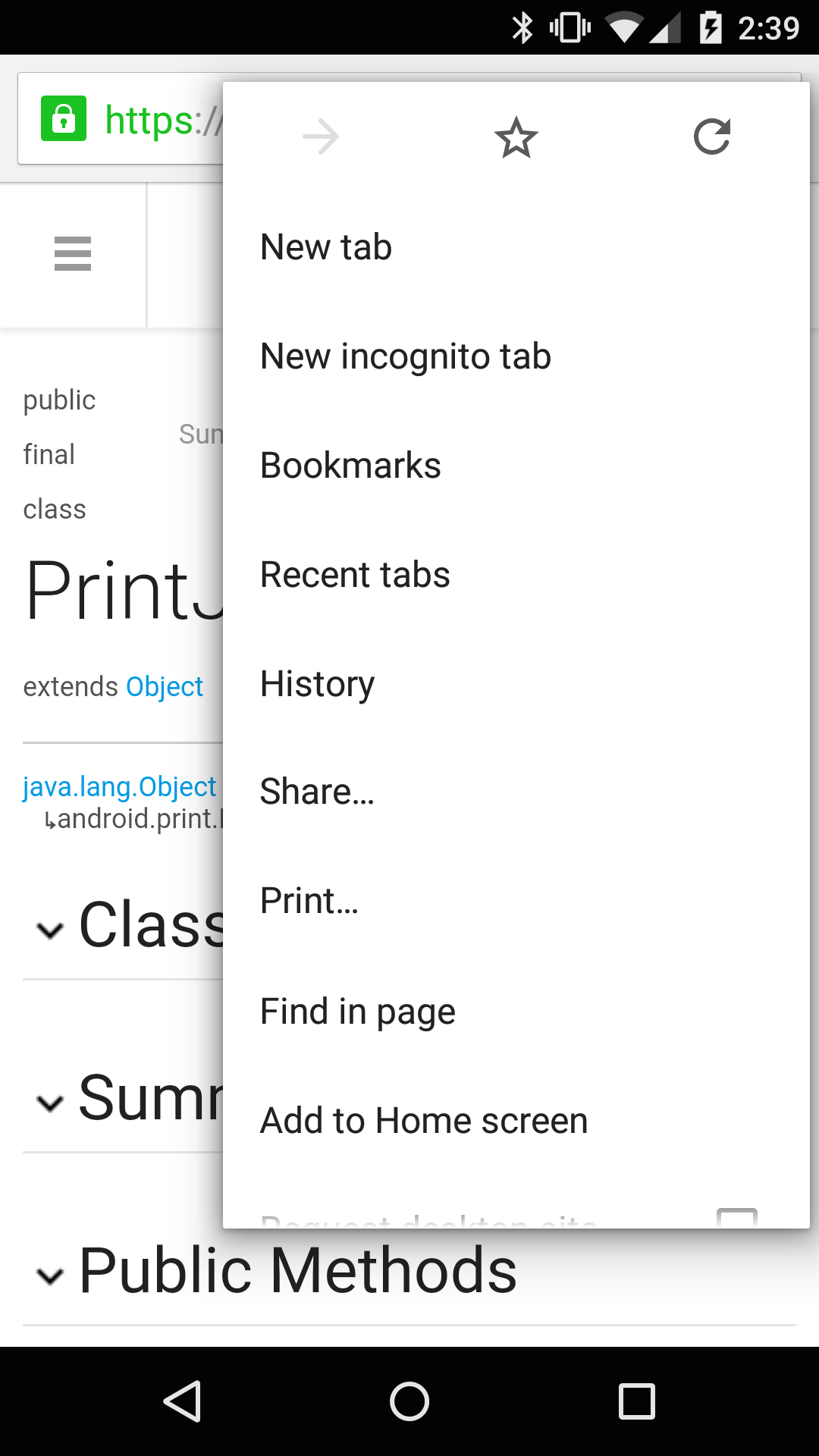Open the Object hyperlink
This screenshot has height=1456, width=819.
(163, 686)
